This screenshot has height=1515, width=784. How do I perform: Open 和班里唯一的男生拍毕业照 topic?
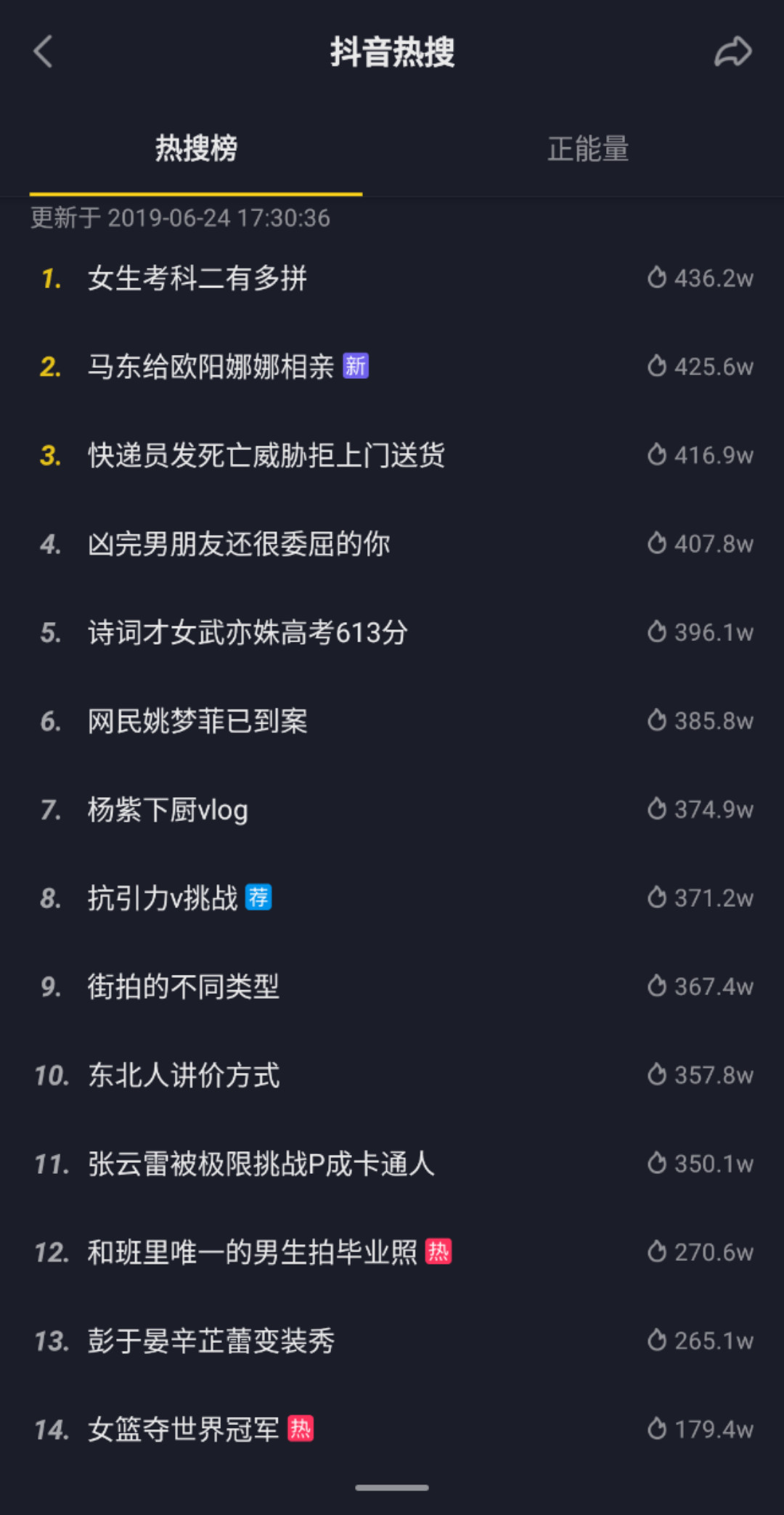[x=392, y=1252]
